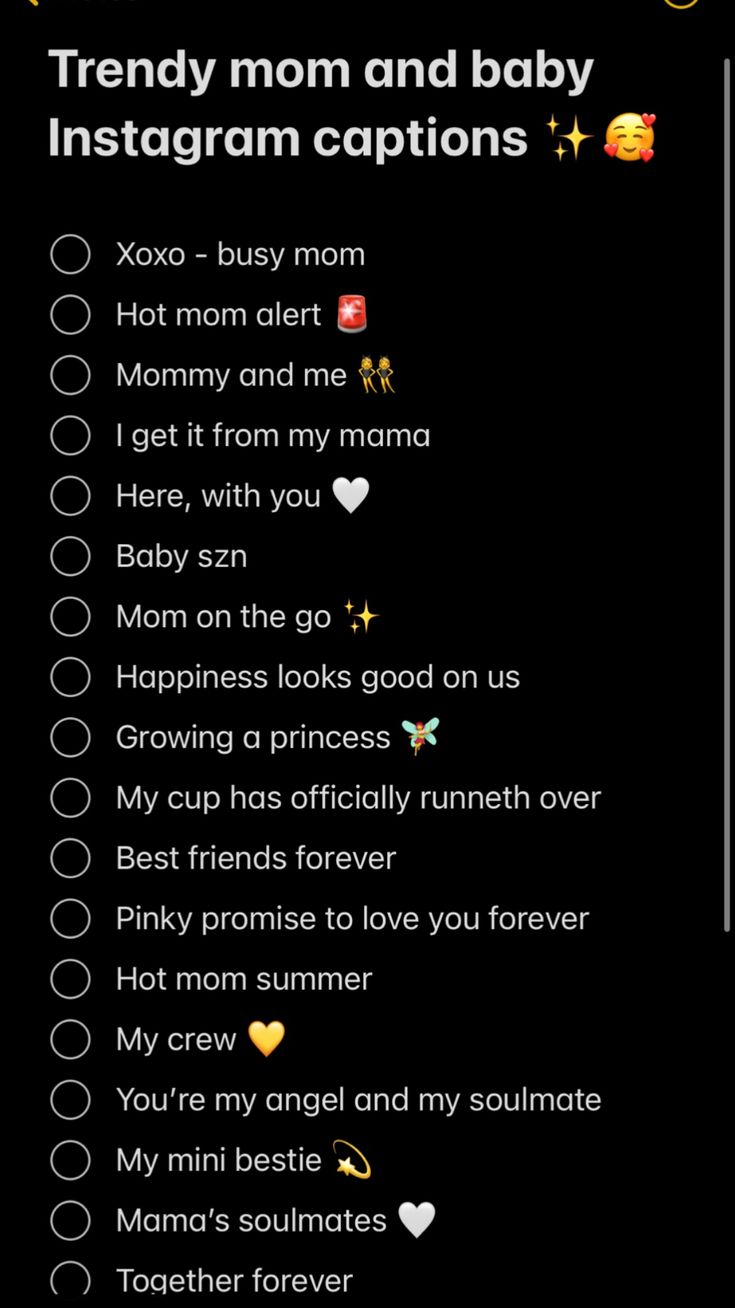Check "You're my angel and my soulmate"
This screenshot has height=1308, width=735.
pos(70,1100)
